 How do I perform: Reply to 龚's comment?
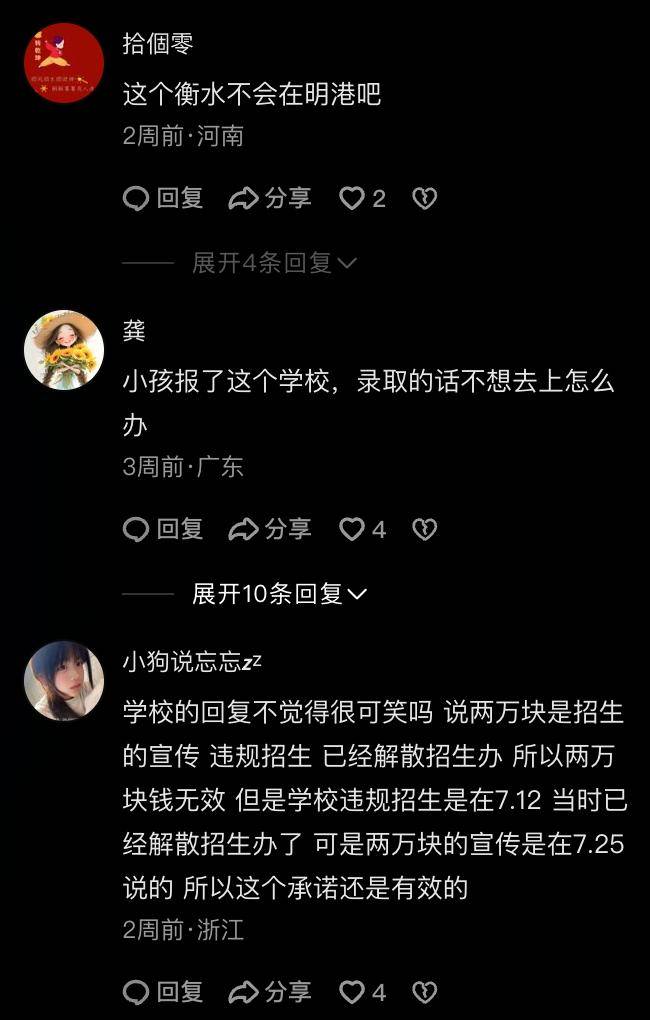163,529
